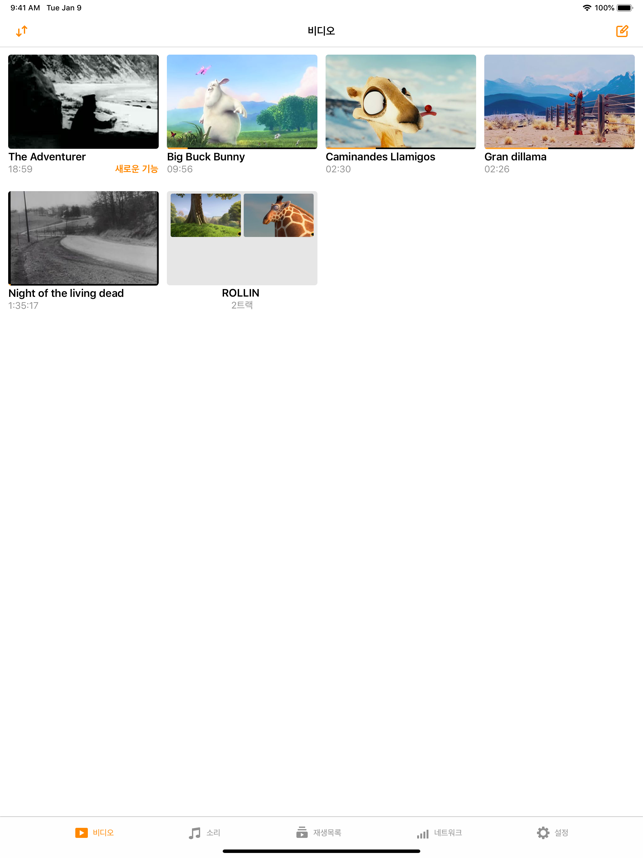Play The Adventurer video
This screenshot has height=858, width=643.
pyautogui.click(x=83, y=102)
